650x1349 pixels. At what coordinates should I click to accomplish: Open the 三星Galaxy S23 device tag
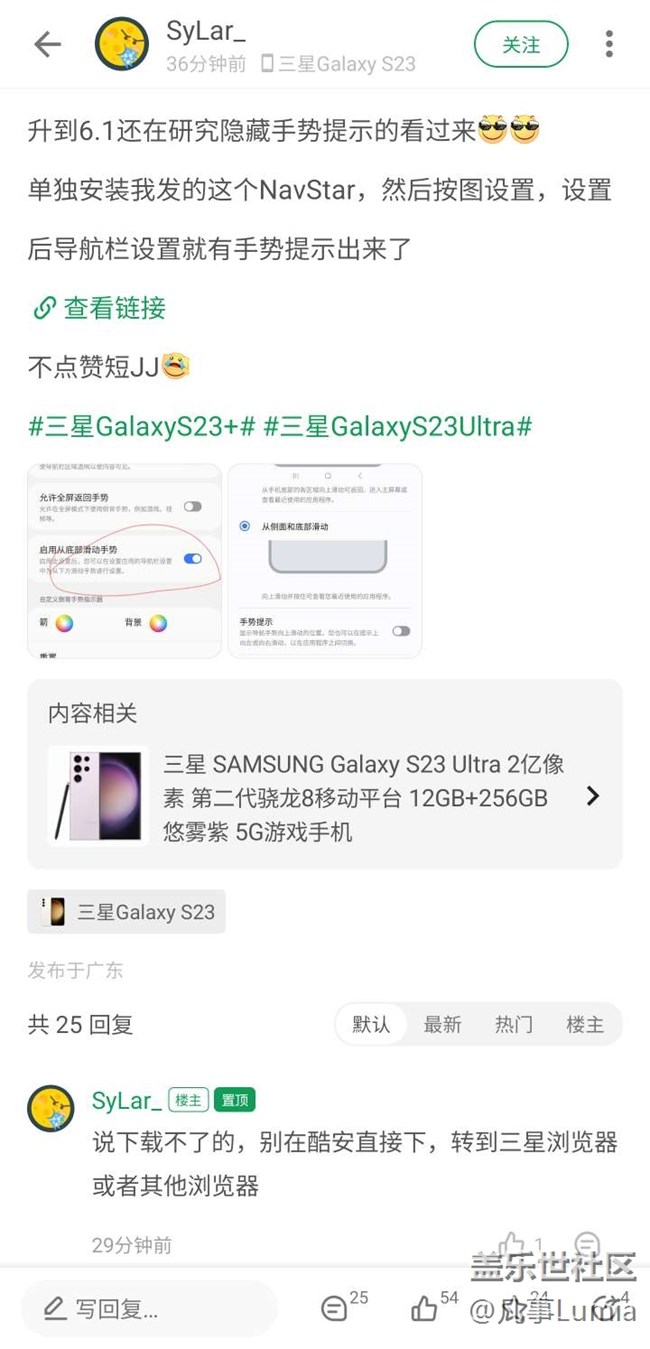[126, 912]
